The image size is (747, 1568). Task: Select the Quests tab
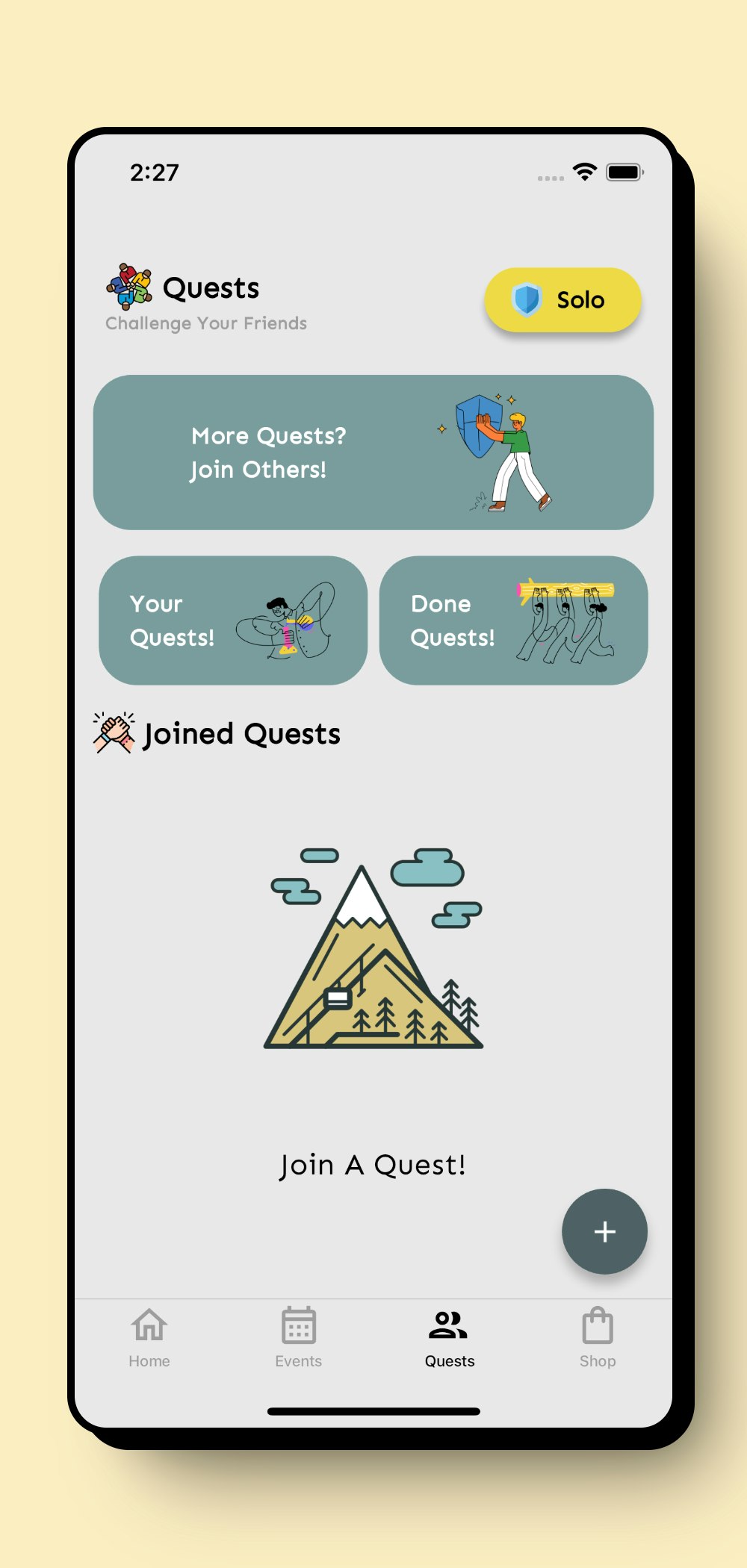point(449,1337)
